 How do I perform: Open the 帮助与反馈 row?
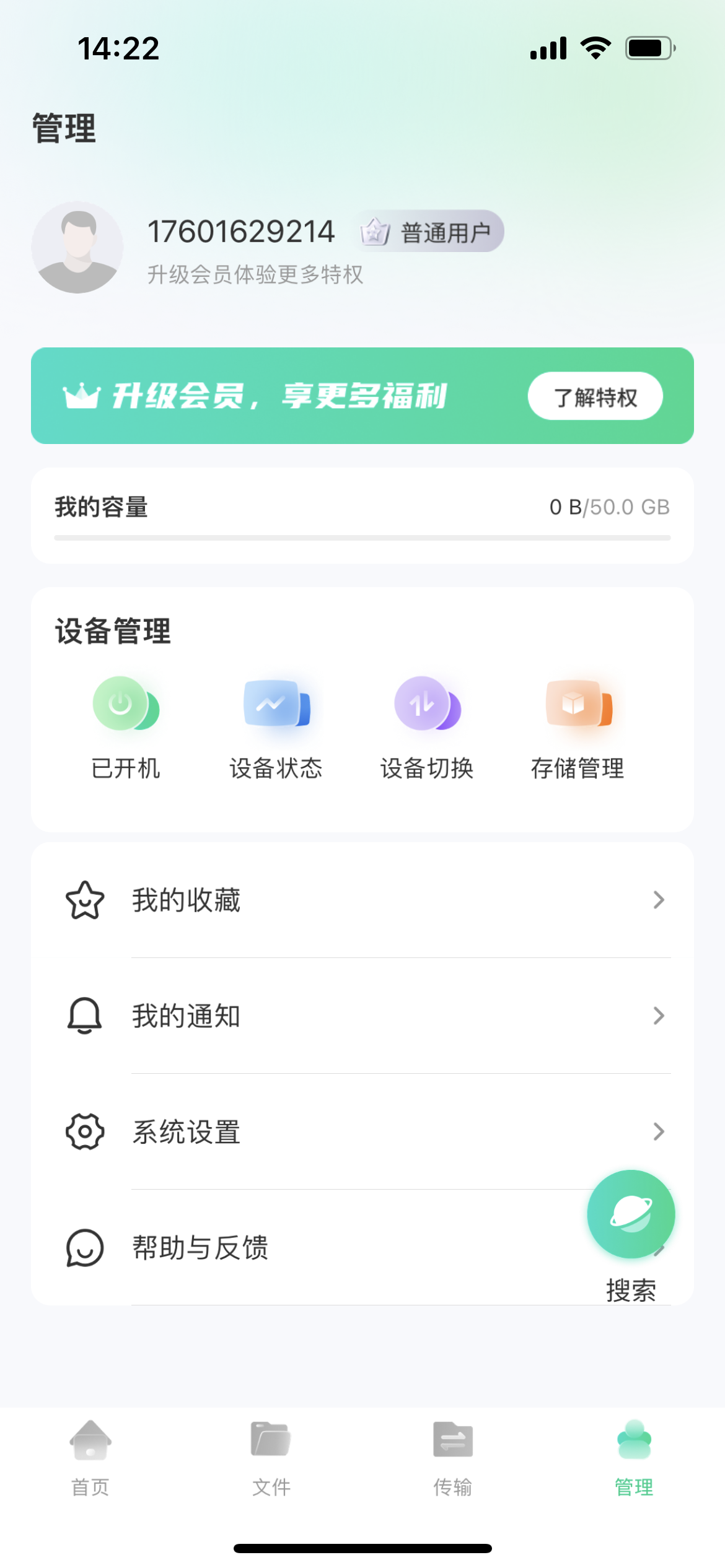coord(310,1247)
